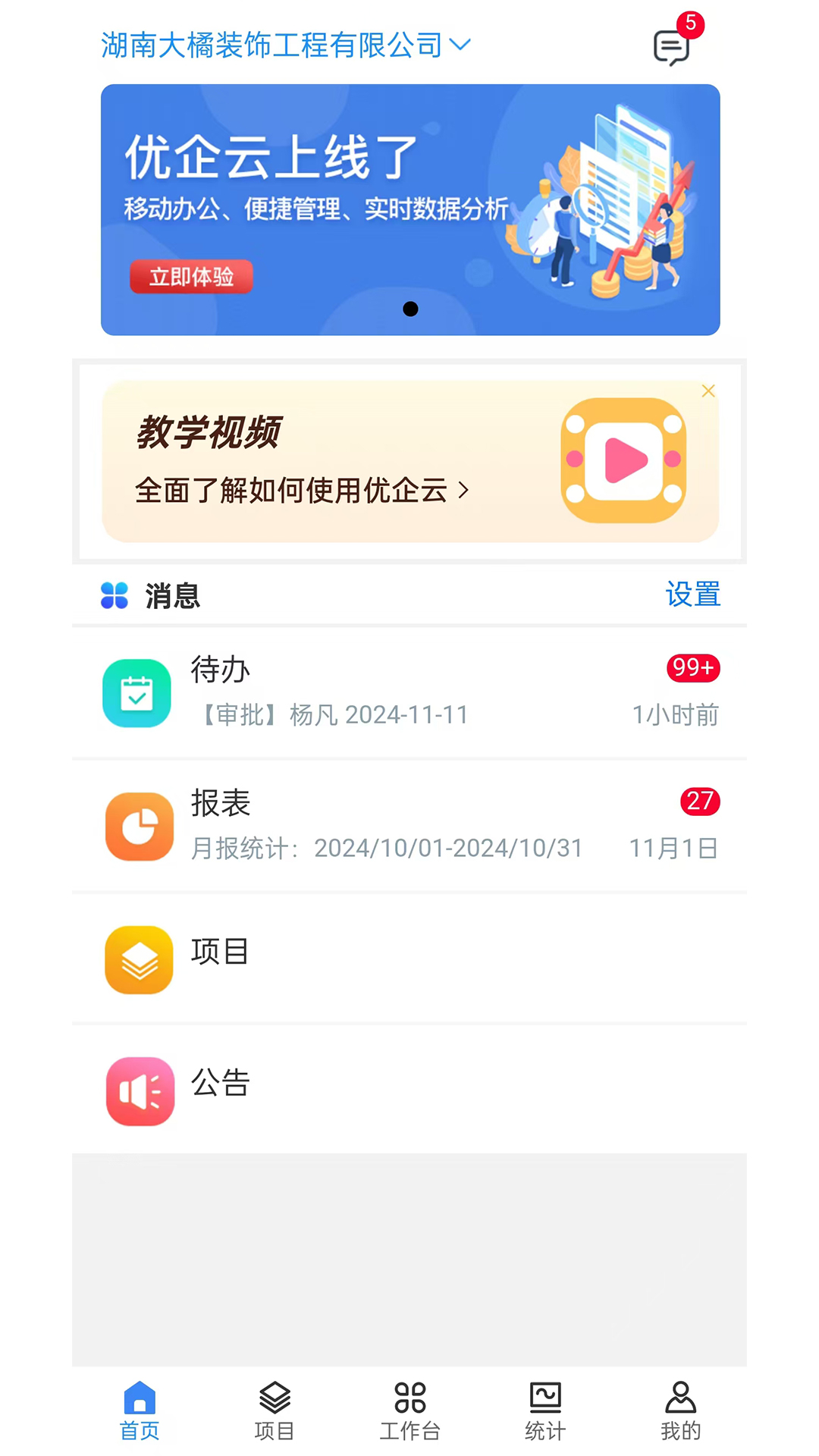Open messages via the chat bubble icon
Viewport: 819px width, 1456px height.
click(670, 47)
